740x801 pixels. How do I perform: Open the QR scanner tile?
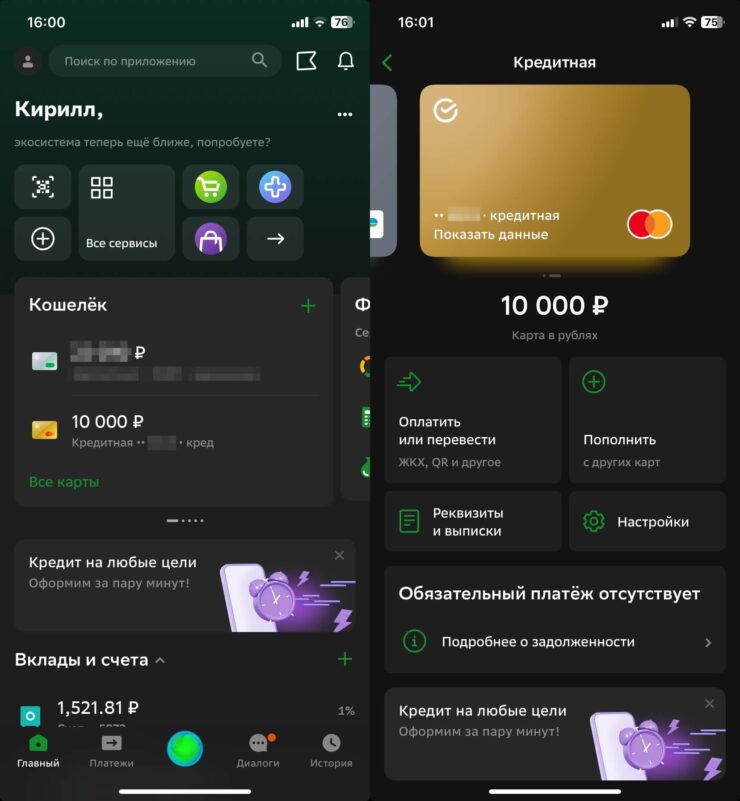tap(43, 187)
